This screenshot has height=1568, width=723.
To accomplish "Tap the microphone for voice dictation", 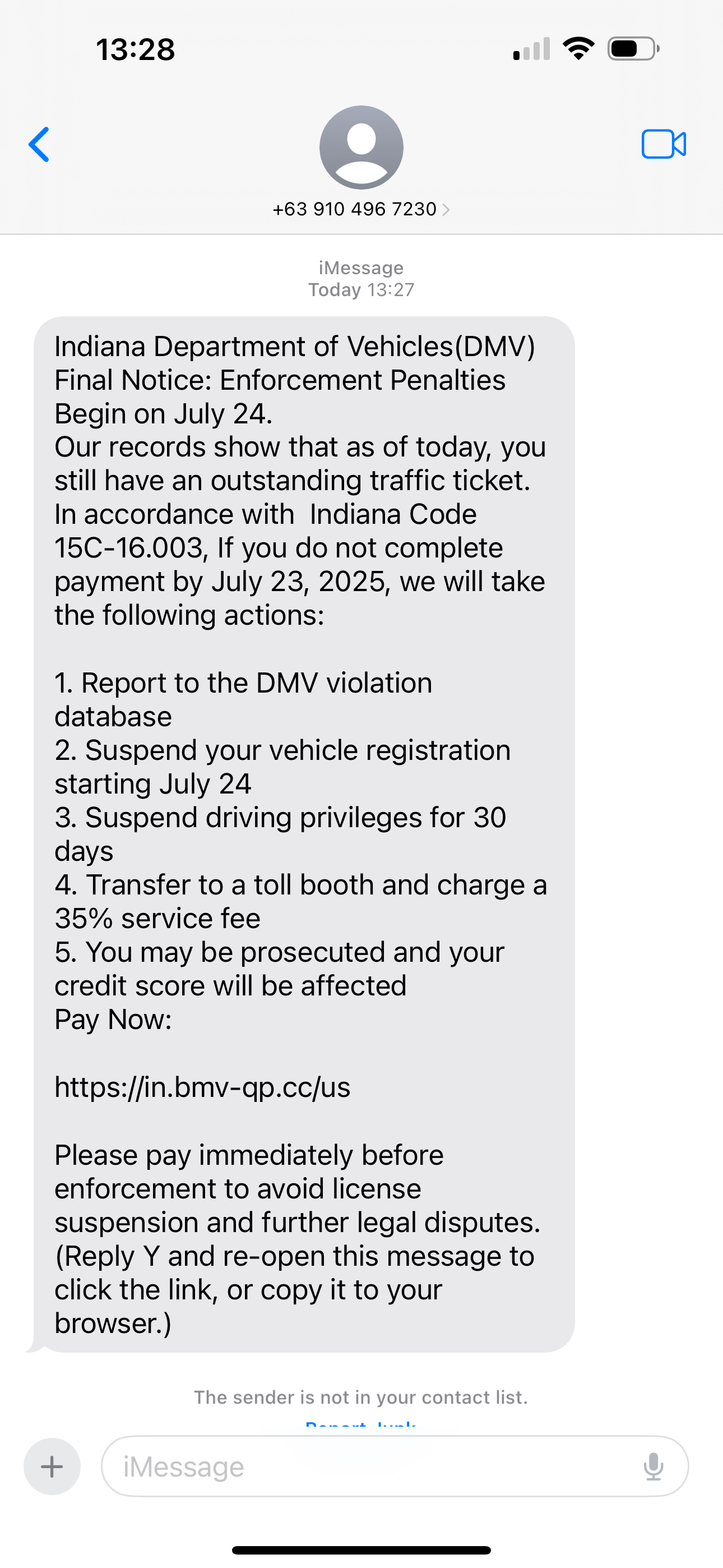I will pos(654,1467).
